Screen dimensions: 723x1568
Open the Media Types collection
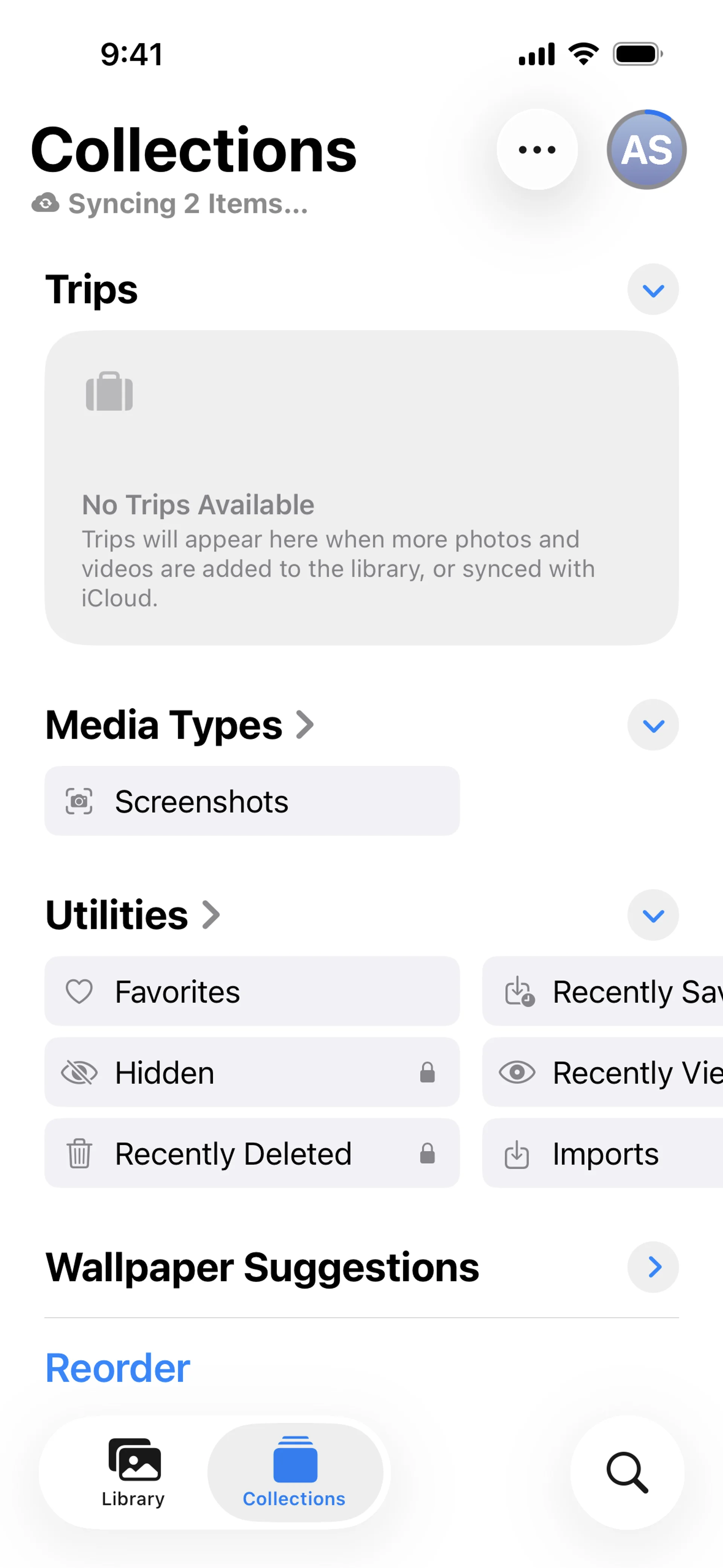[180, 725]
